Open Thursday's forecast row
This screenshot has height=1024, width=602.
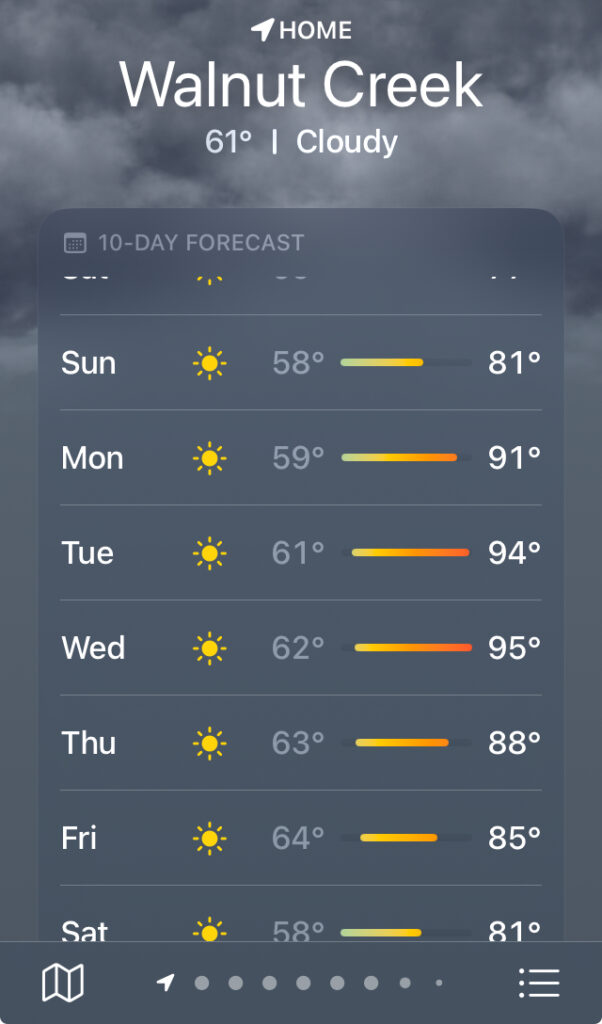pyautogui.click(x=300, y=743)
